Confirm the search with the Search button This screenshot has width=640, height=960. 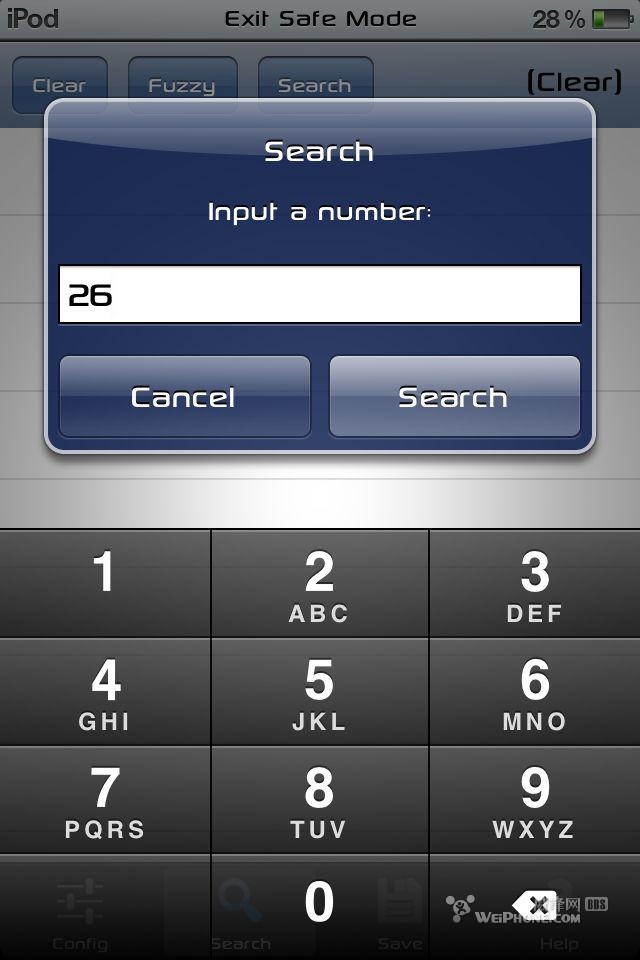(454, 397)
